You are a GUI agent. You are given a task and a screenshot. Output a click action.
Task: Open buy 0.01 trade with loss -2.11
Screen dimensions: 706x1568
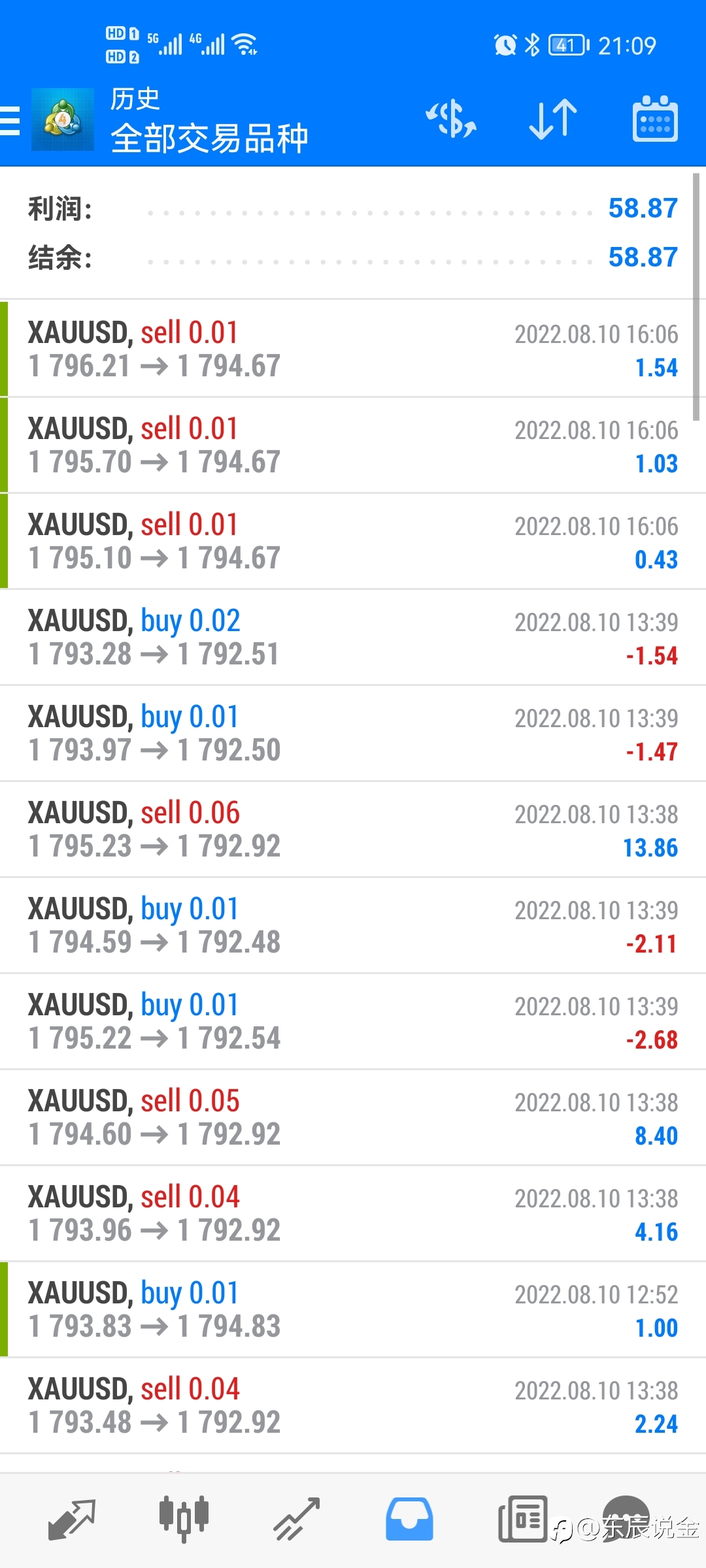(353, 925)
